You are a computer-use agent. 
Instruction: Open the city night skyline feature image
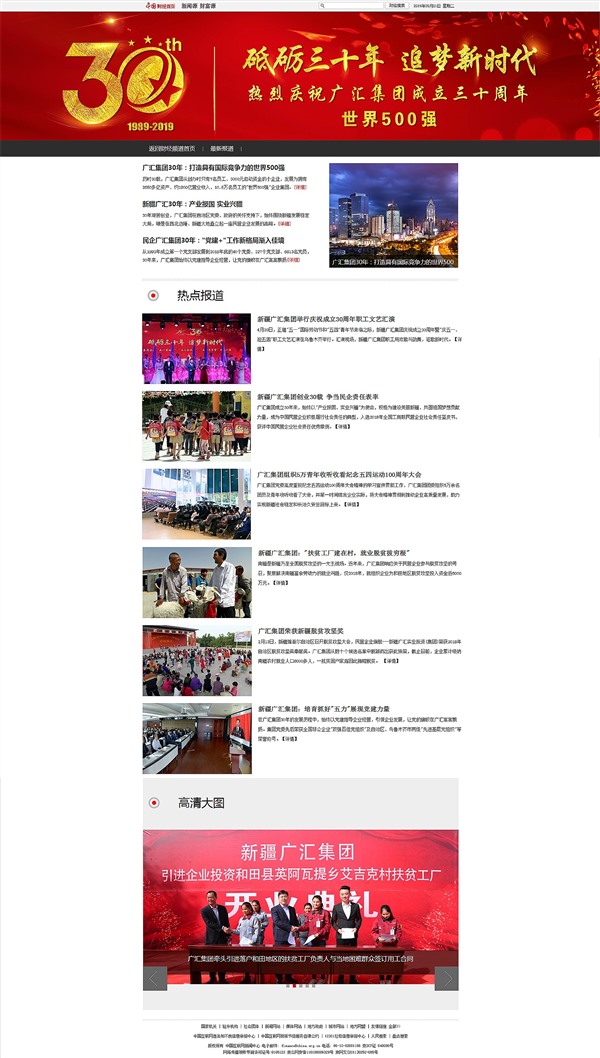click(x=393, y=215)
